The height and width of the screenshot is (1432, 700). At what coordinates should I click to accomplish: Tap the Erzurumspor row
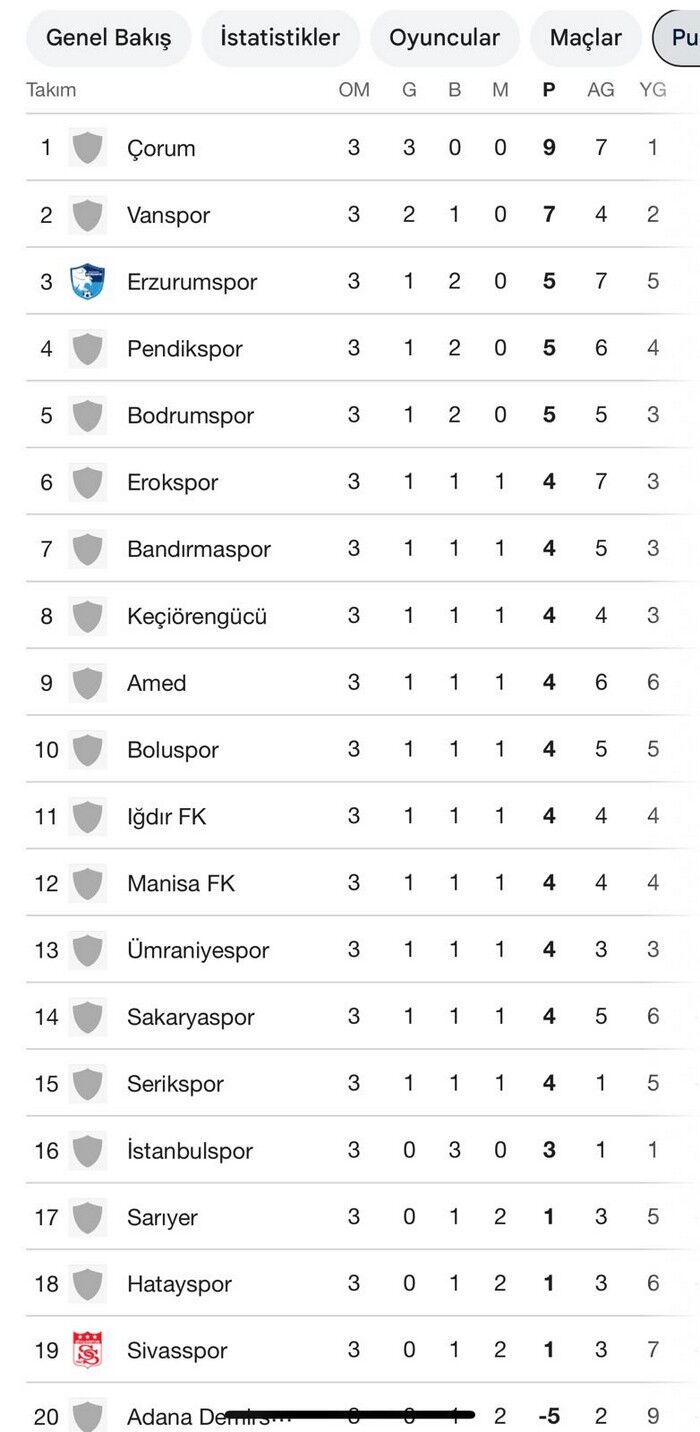(362, 282)
